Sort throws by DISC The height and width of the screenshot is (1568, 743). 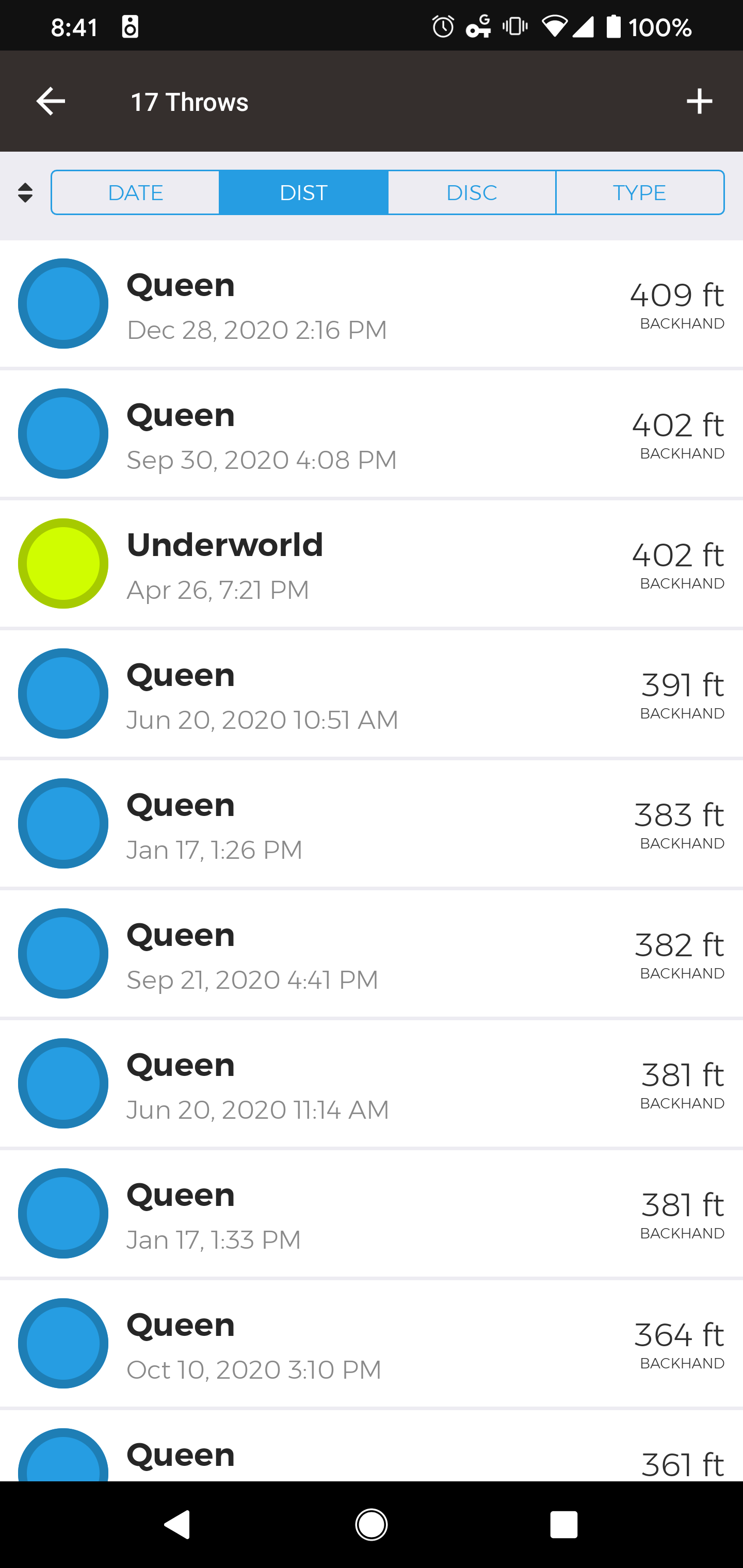(x=472, y=193)
